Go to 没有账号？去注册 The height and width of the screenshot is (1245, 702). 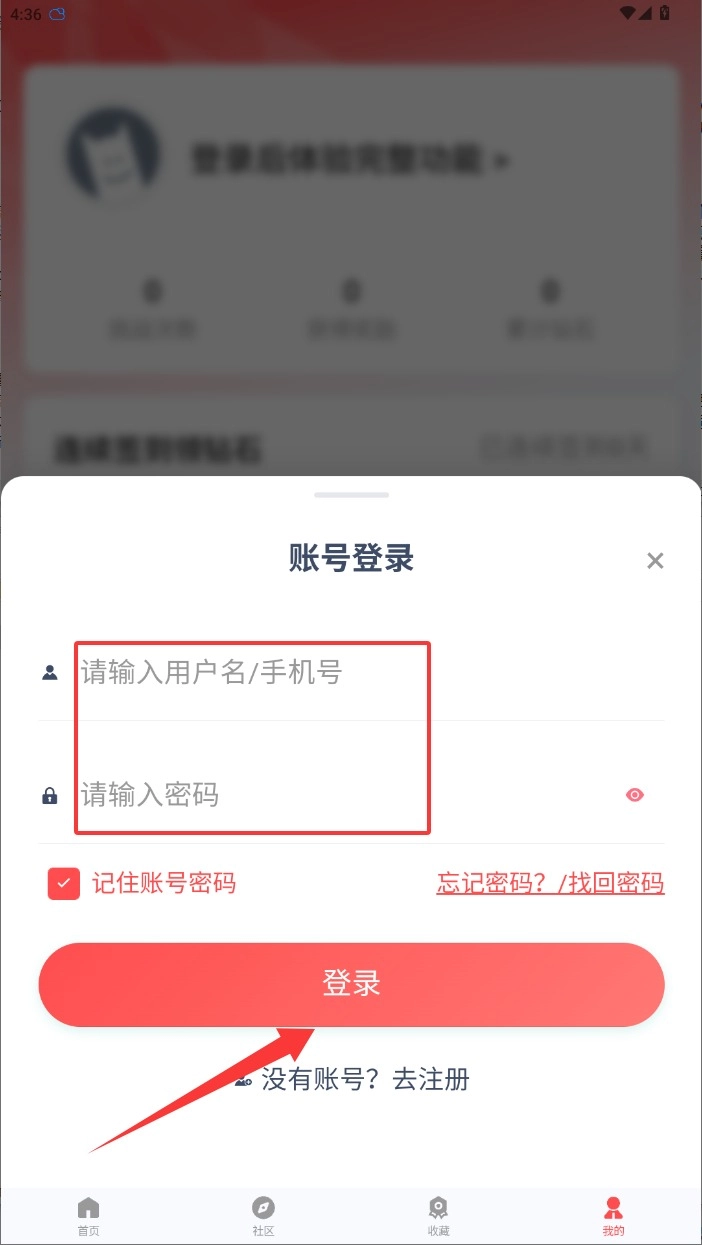364,1079
